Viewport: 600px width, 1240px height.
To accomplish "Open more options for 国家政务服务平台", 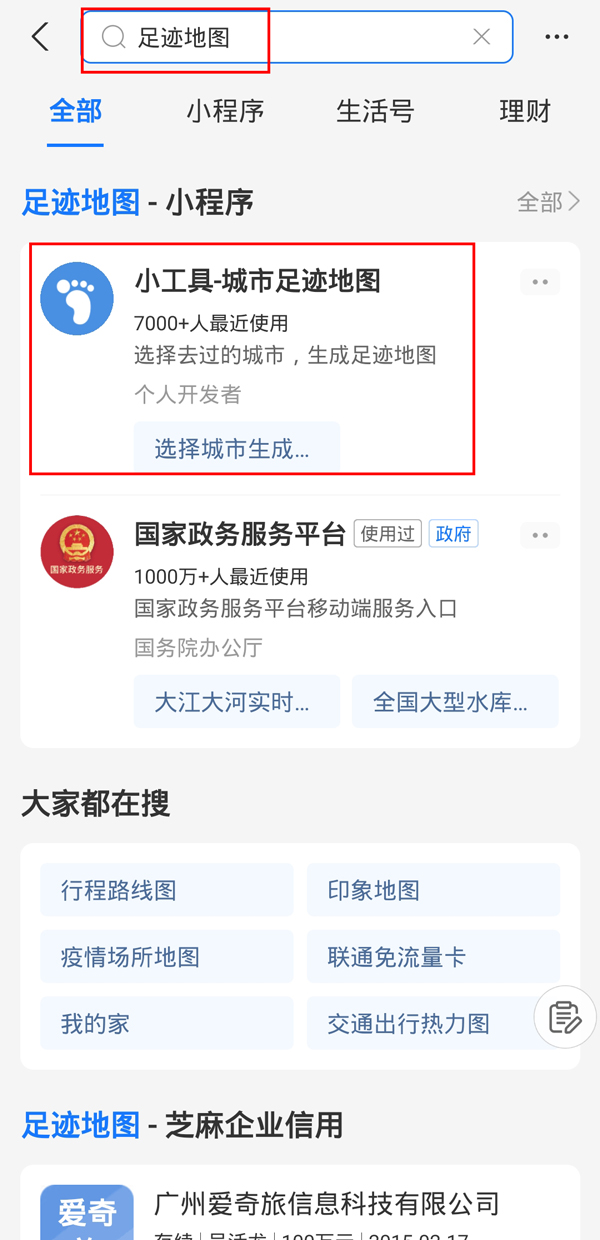I will point(540,535).
